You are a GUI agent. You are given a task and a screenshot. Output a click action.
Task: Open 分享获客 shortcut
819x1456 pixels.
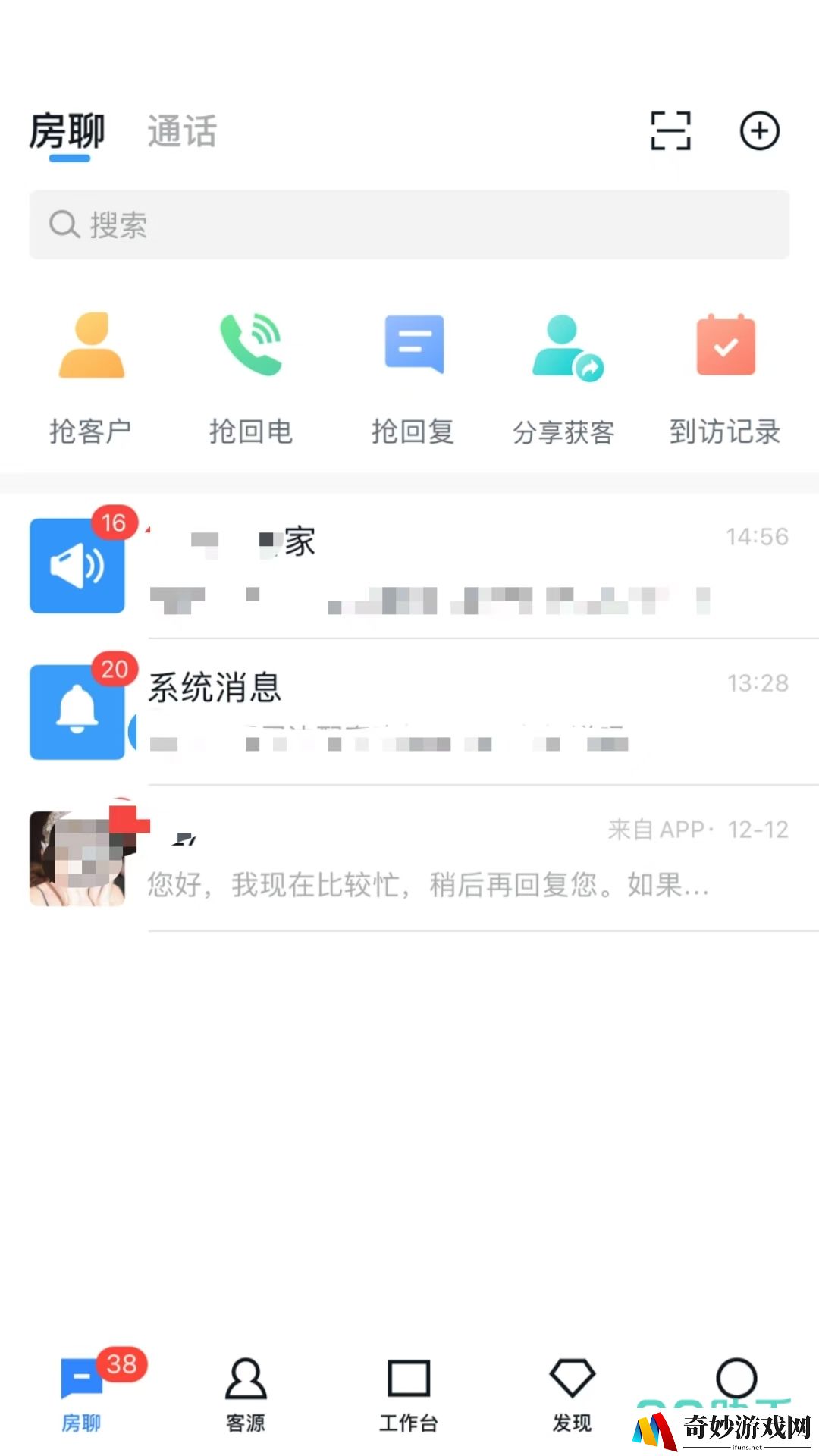pos(564,377)
